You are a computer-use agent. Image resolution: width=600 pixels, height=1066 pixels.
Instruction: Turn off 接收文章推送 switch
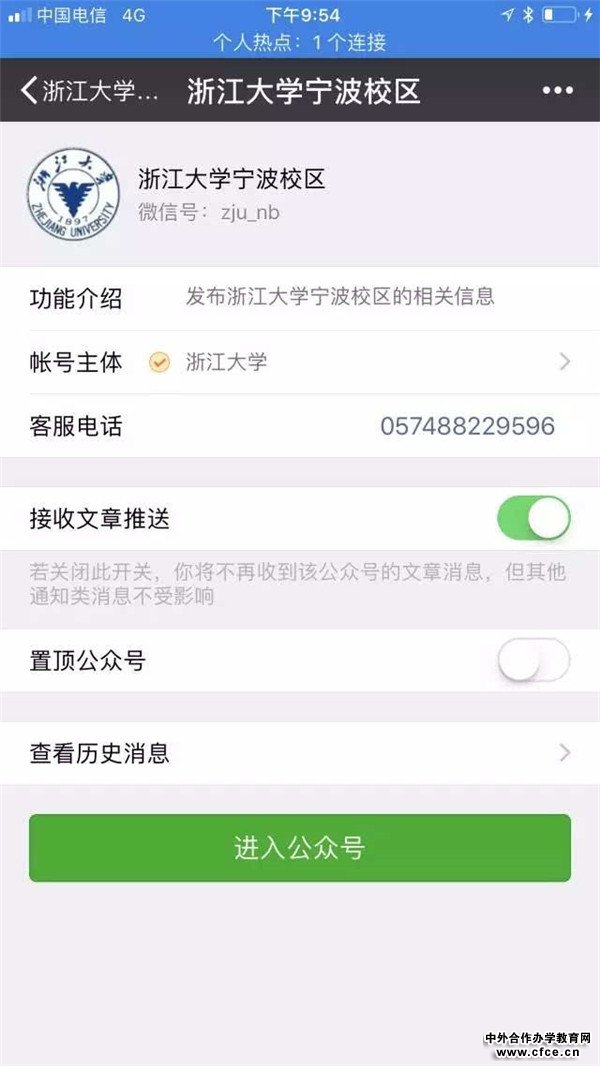point(533,519)
